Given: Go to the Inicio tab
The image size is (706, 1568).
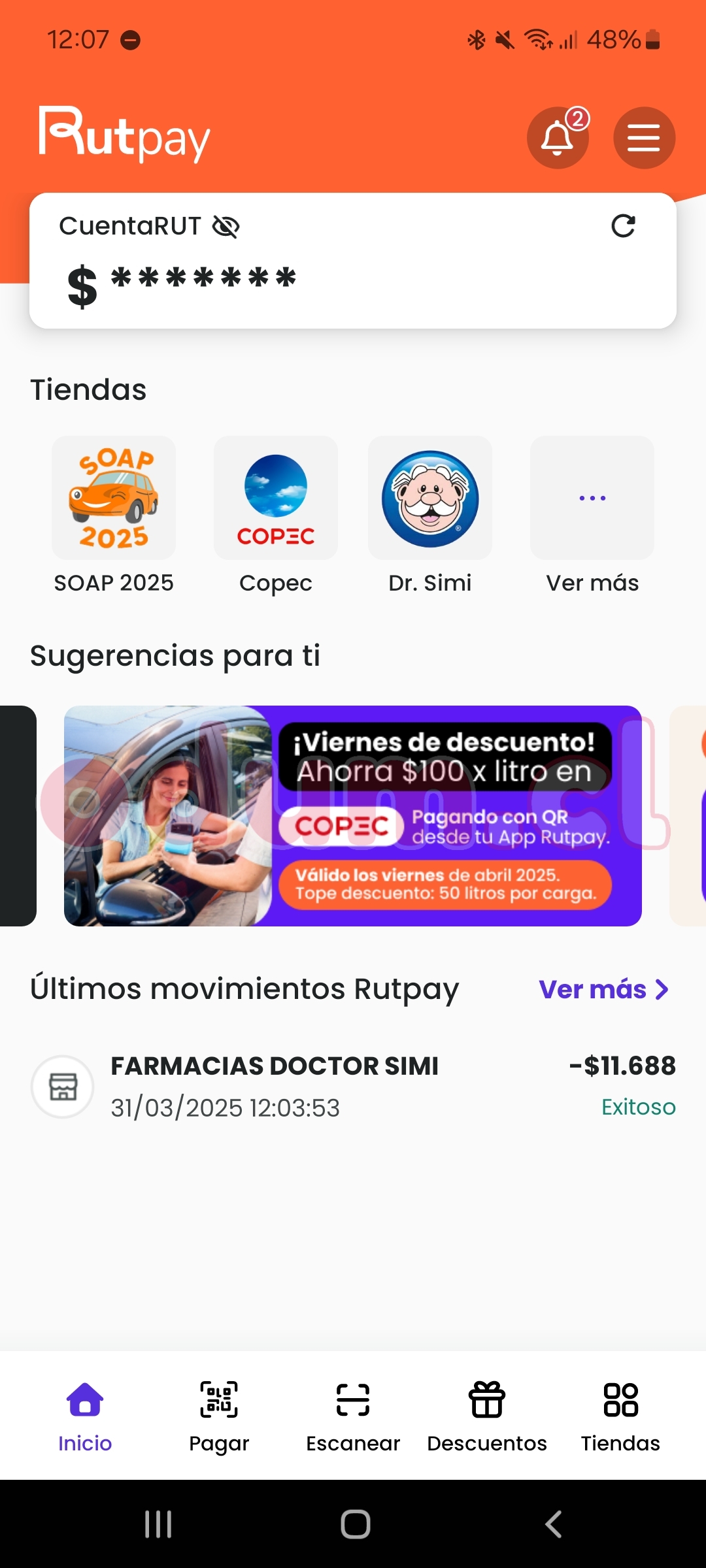Looking at the screenshot, I should tap(85, 1415).
